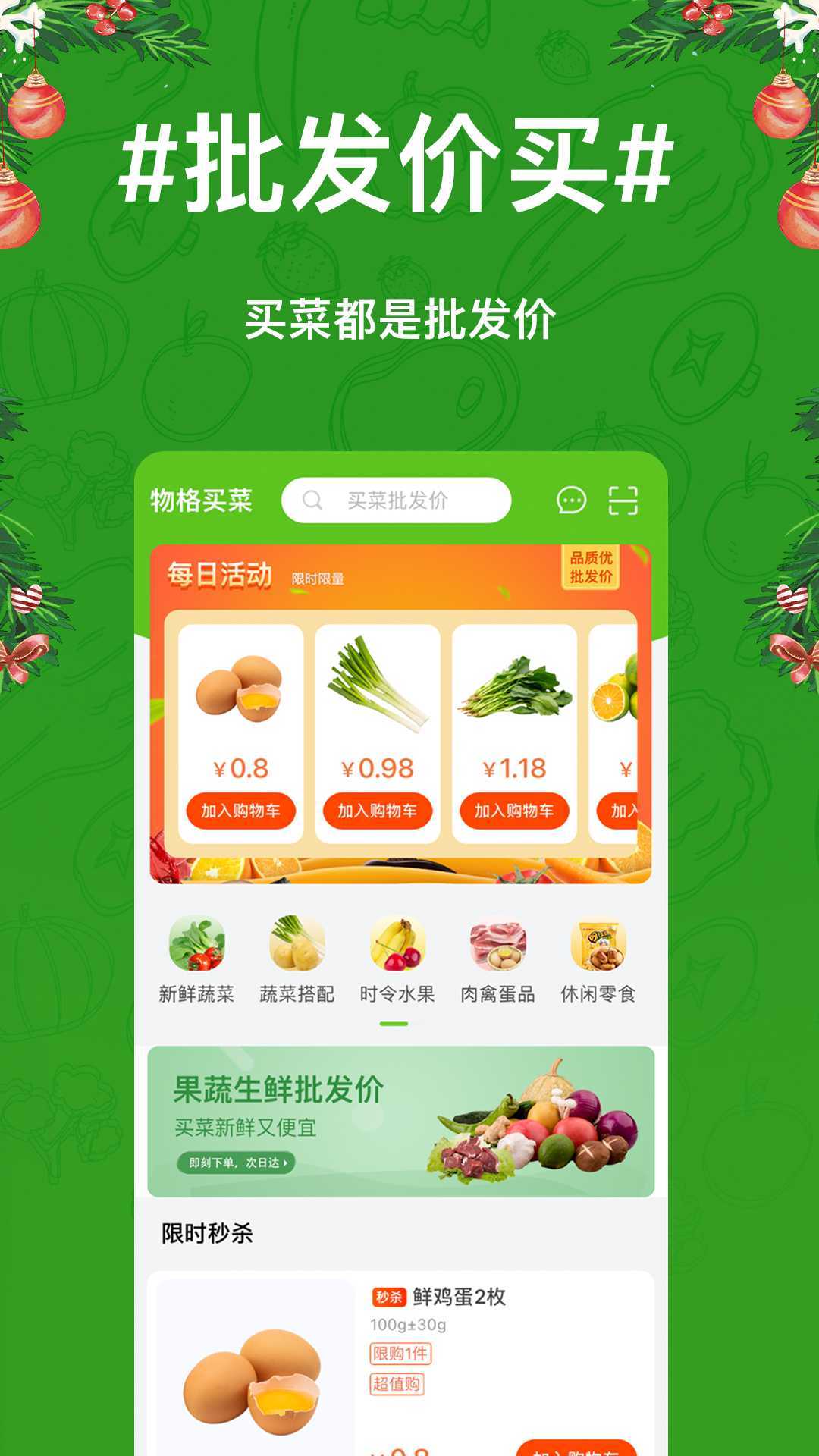Click the magnifier icon in search bar
Image resolution: width=819 pixels, height=1456 pixels.
[313, 500]
